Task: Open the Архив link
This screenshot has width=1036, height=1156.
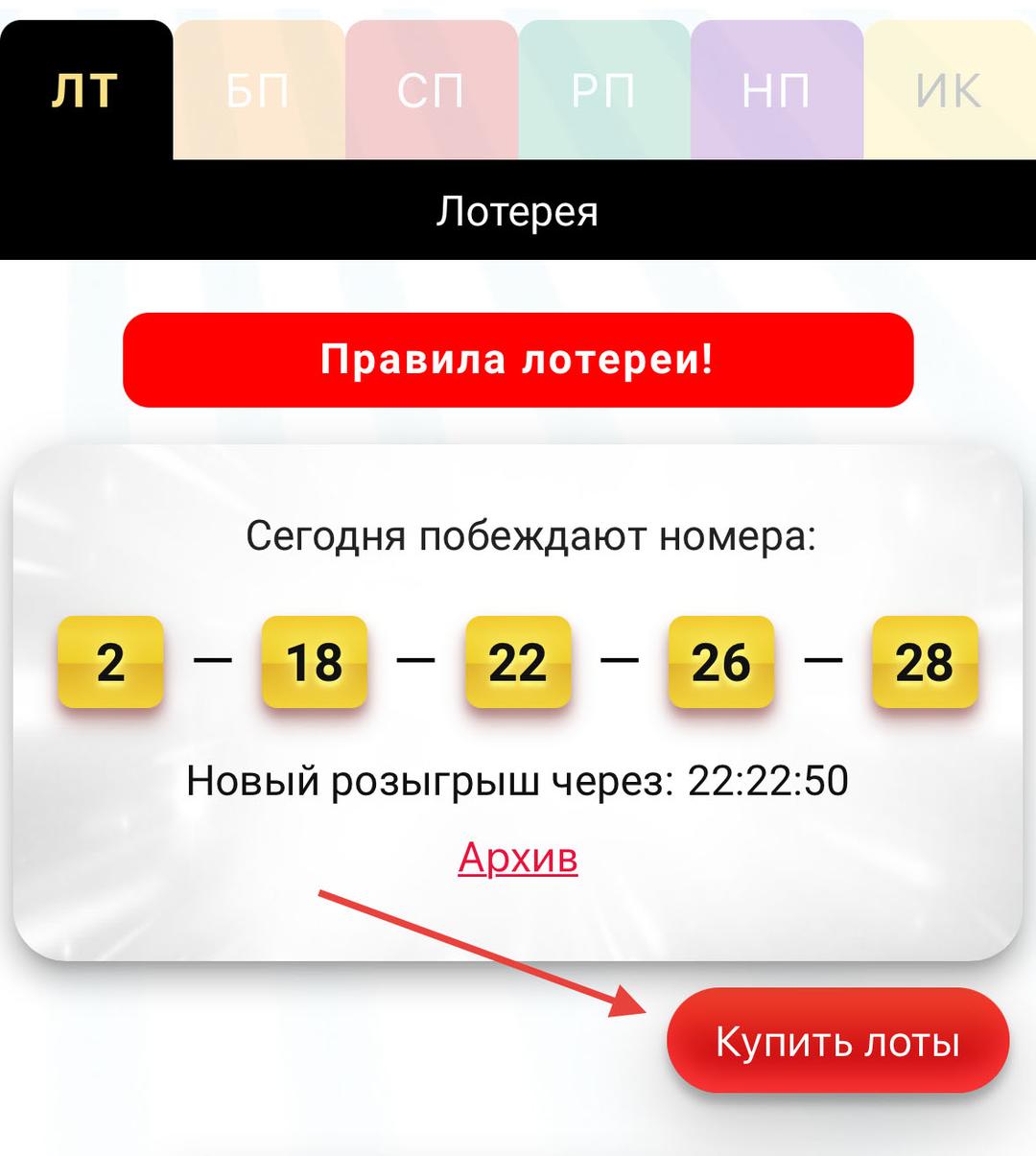Action: point(518,857)
